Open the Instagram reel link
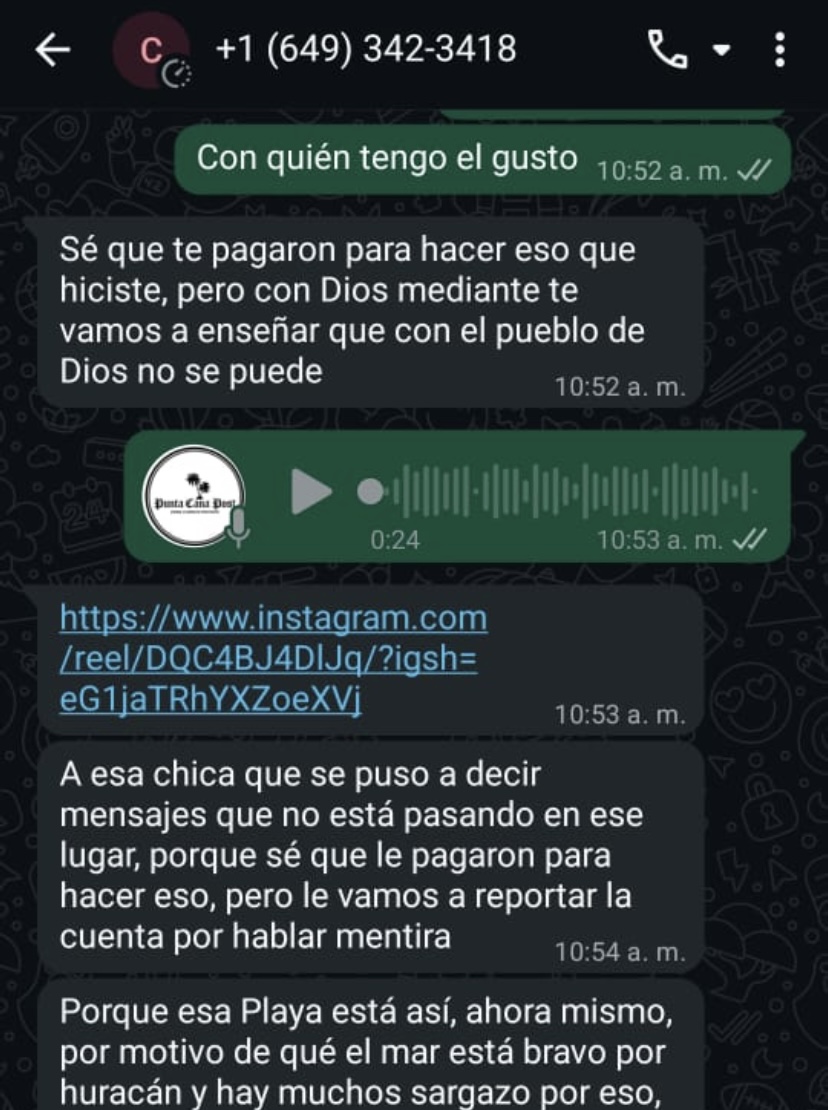Image resolution: width=828 pixels, height=1110 pixels. coord(272,660)
